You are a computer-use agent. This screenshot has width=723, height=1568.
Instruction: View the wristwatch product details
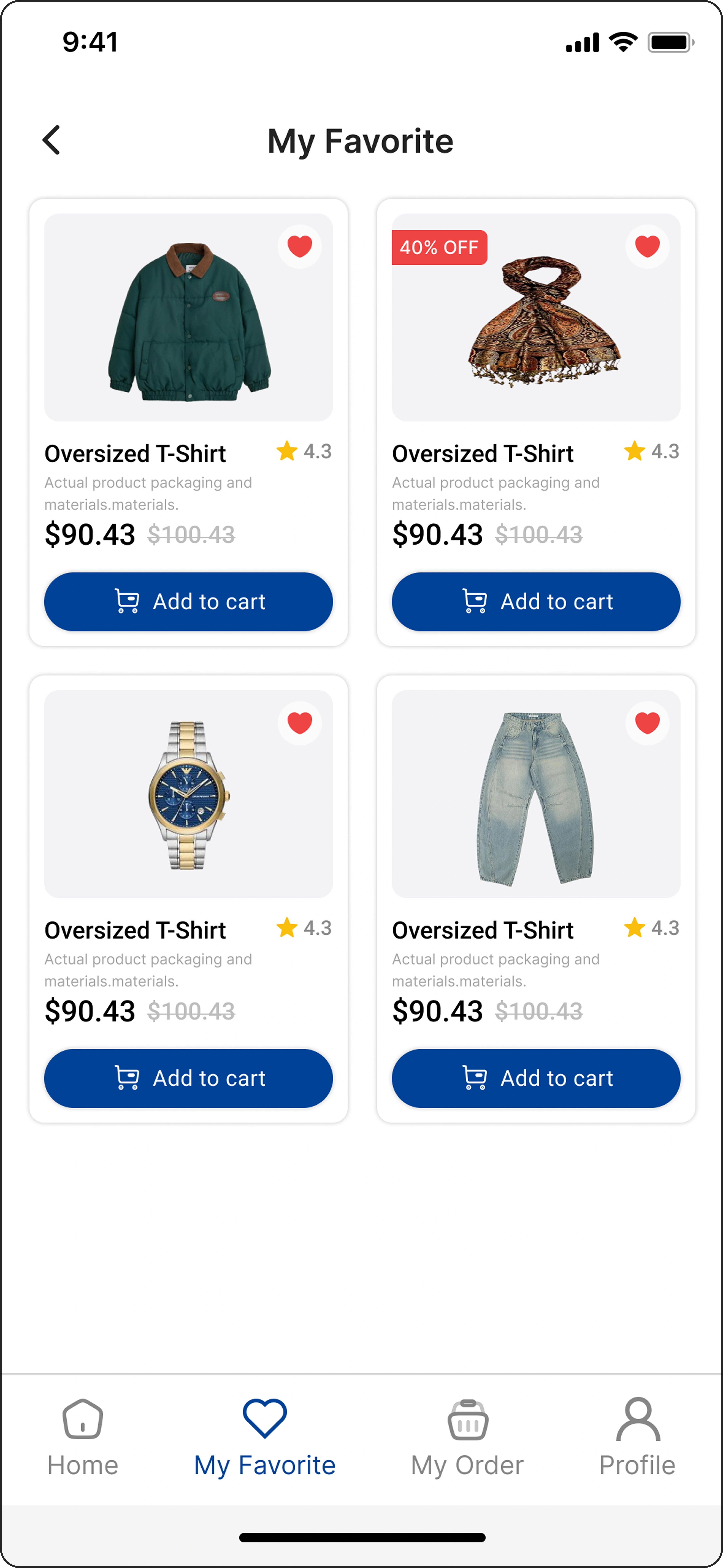tap(189, 794)
